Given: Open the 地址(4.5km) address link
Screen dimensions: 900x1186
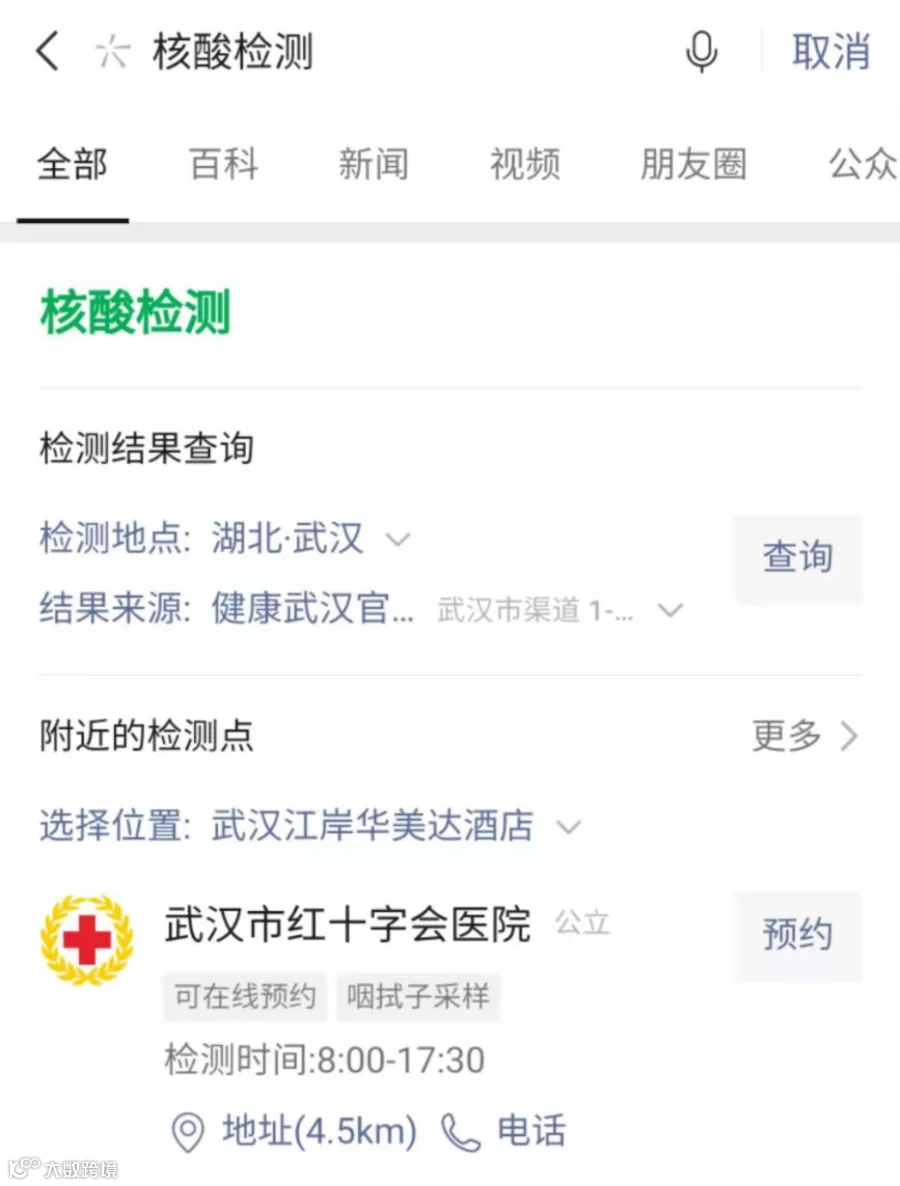Looking at the screenshot, I should tap(294, 1132).
